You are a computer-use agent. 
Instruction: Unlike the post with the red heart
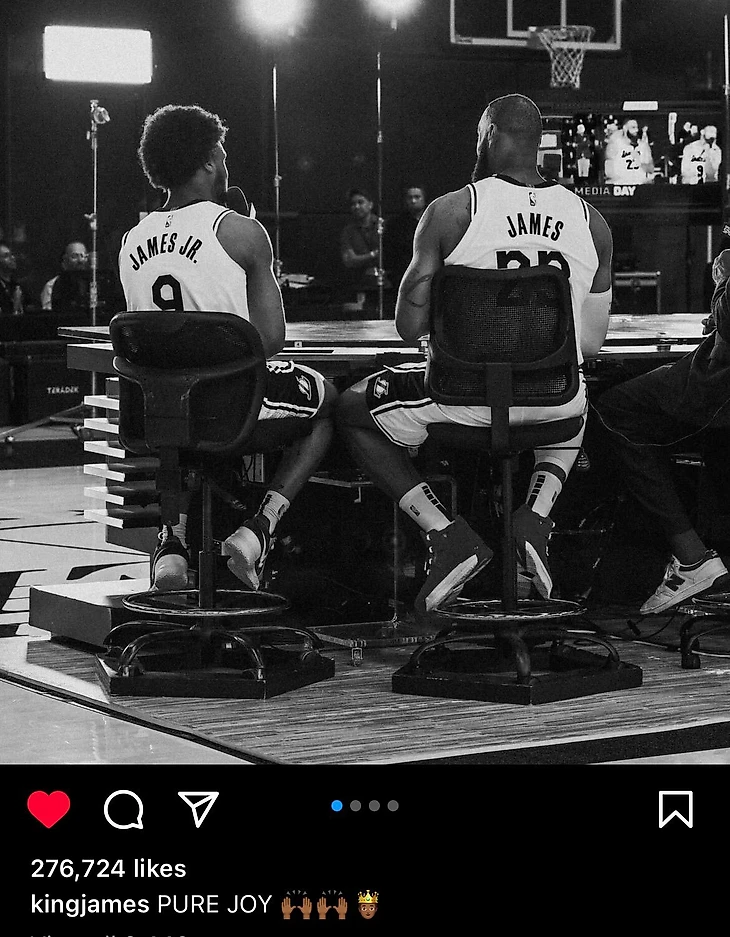(48, 809)
